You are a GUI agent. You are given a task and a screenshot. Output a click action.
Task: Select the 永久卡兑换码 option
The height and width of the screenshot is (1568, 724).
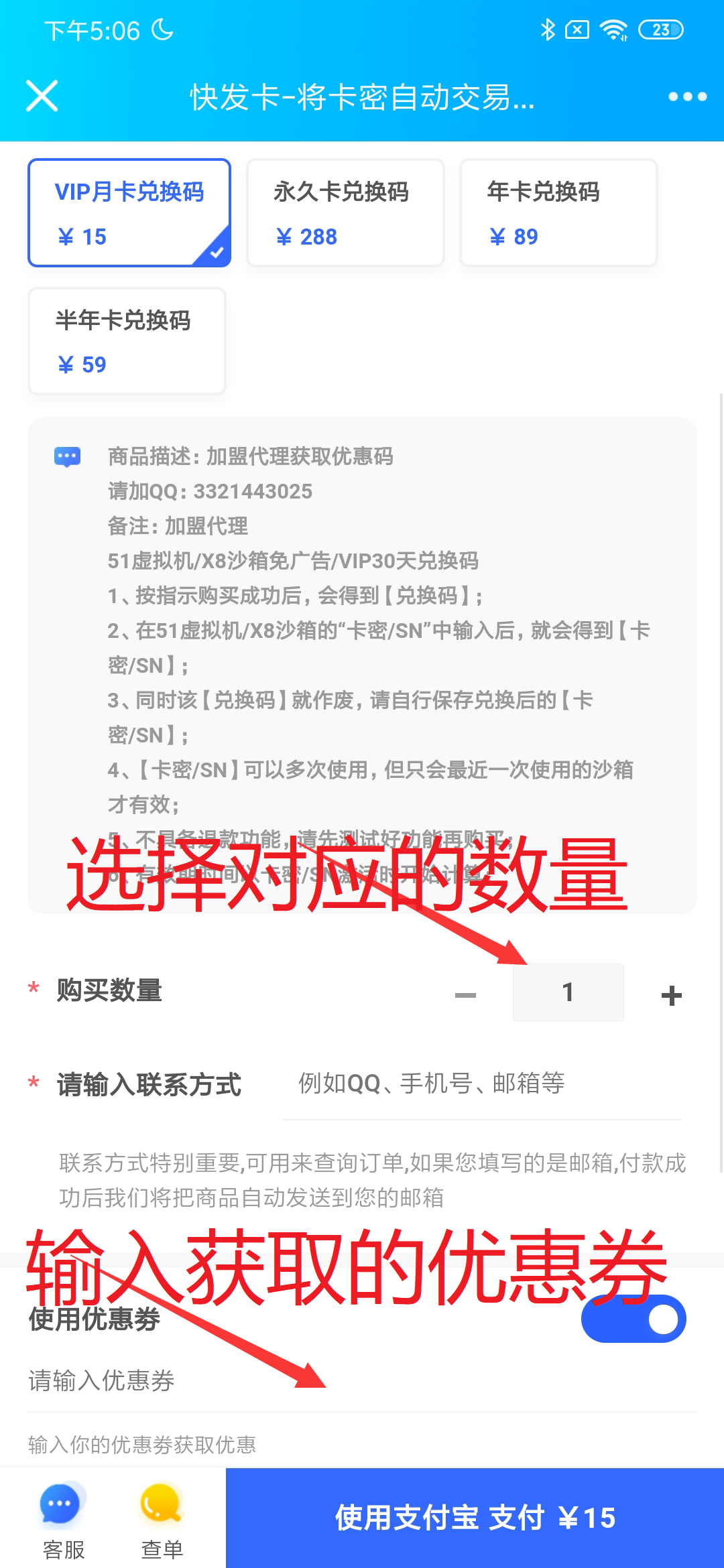coord(345,213)
